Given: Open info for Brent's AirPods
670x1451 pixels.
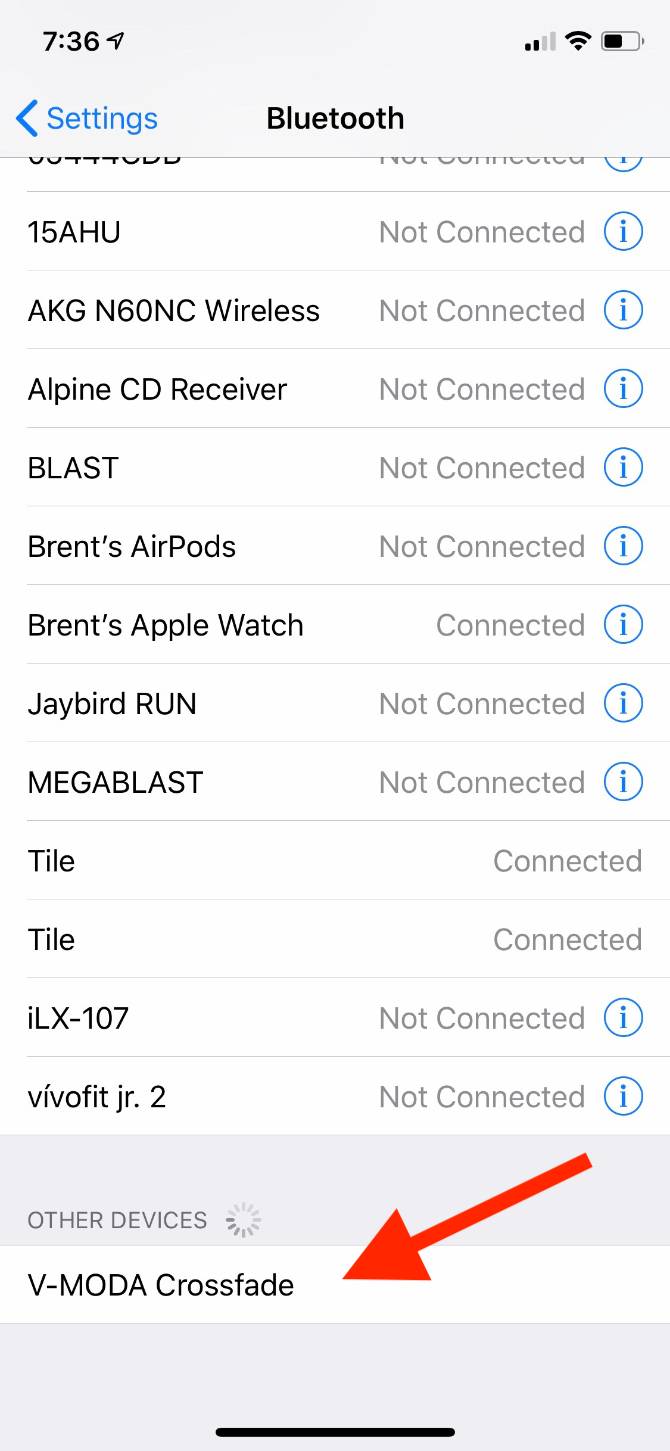Looking at the screenshot, I should 623,547.
